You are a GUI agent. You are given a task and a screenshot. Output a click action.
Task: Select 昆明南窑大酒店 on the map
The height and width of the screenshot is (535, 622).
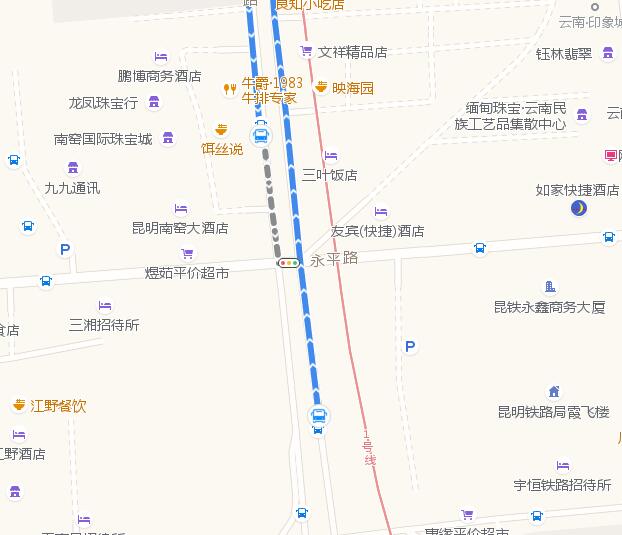point(181,209)
